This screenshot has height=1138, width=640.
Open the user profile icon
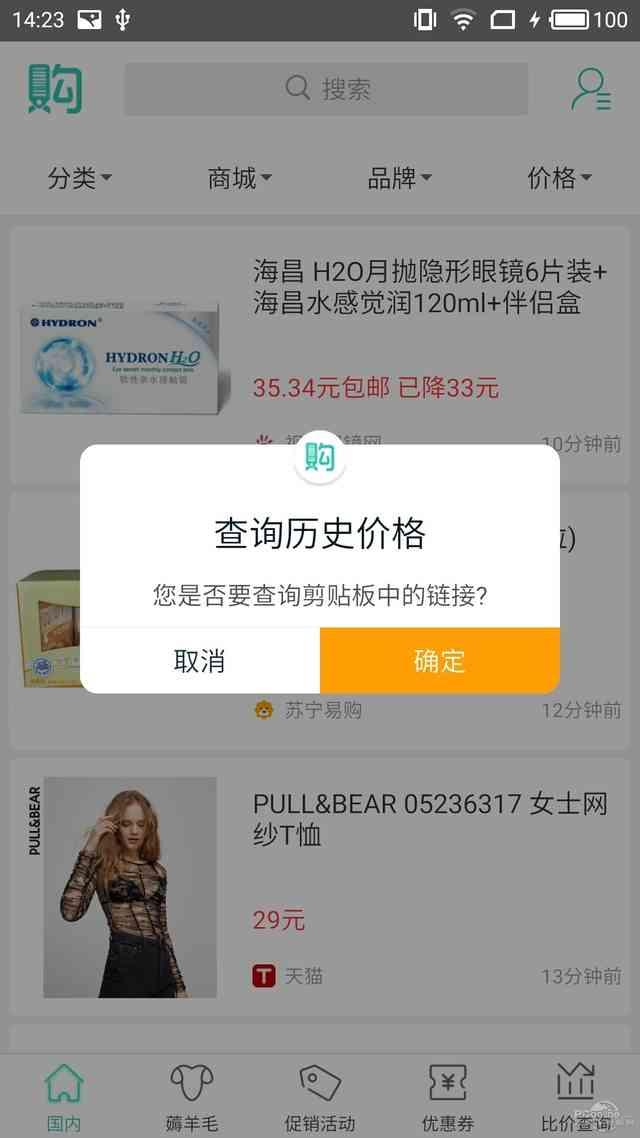coord(591,89)
